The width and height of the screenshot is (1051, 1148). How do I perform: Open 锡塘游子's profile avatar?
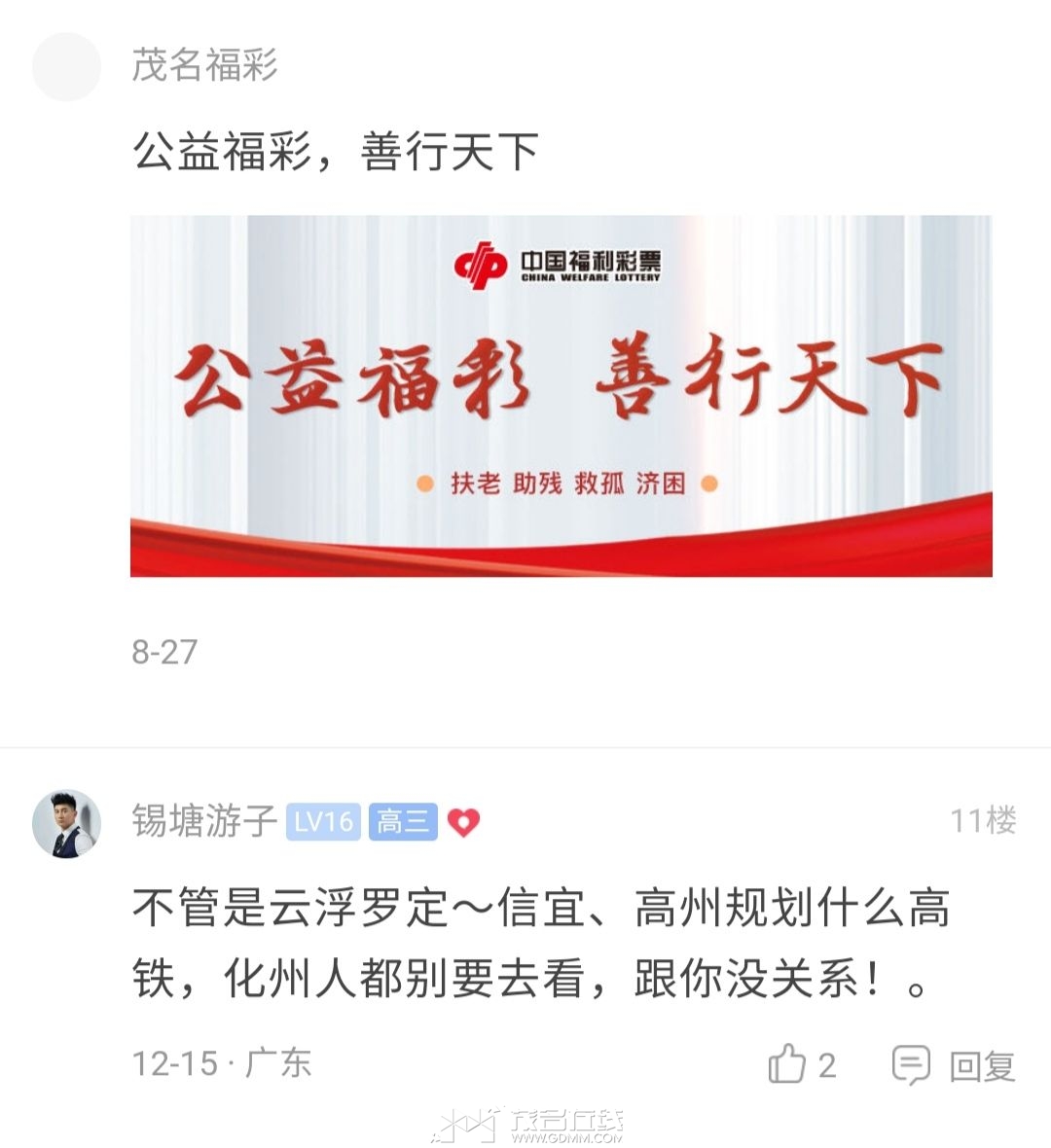point(67,823)
